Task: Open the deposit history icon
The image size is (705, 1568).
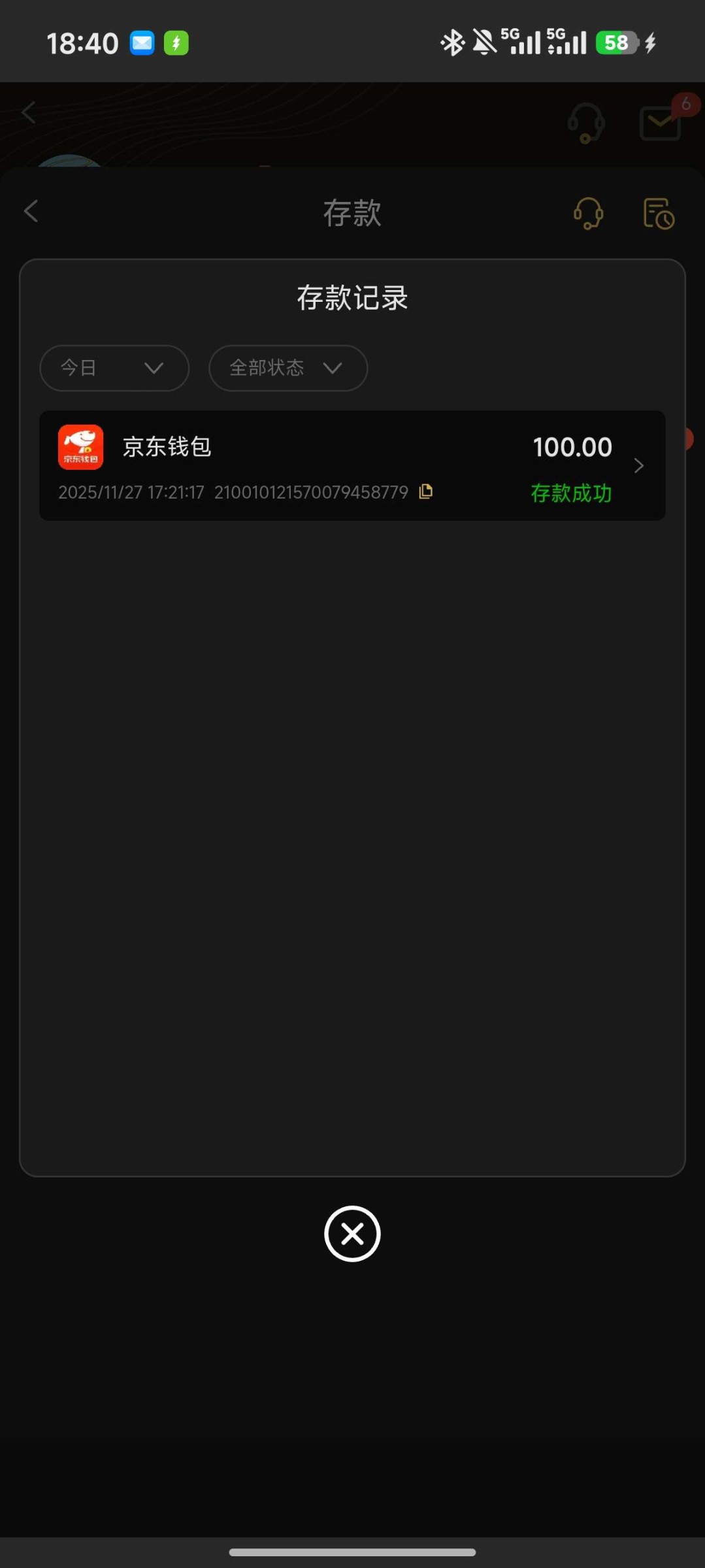Action: (x=658, y=214)
